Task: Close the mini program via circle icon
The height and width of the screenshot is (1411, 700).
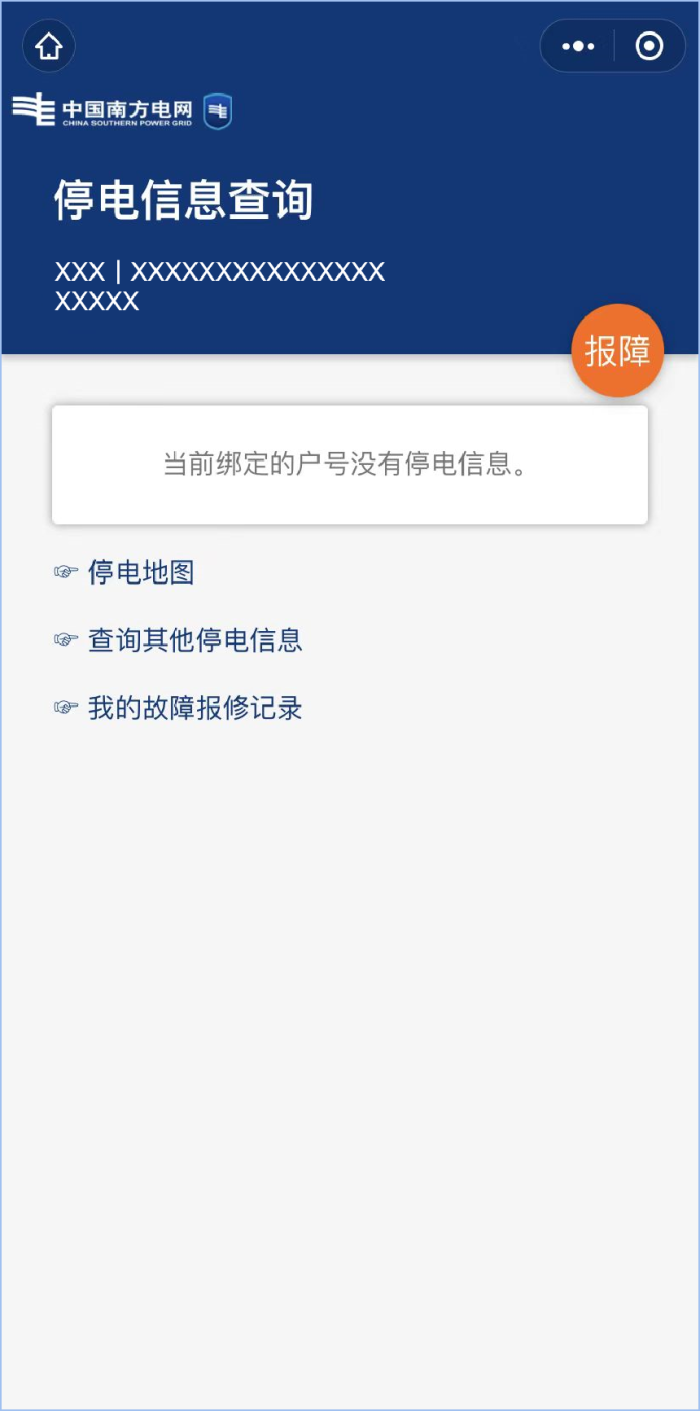Action: (650, 46)
